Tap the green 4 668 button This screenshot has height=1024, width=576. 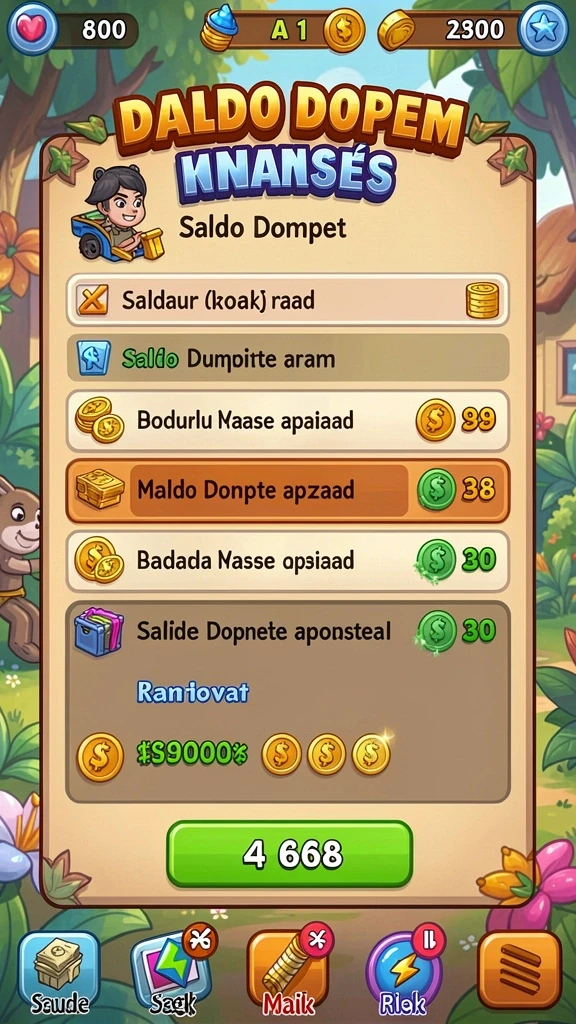(289, 853)
